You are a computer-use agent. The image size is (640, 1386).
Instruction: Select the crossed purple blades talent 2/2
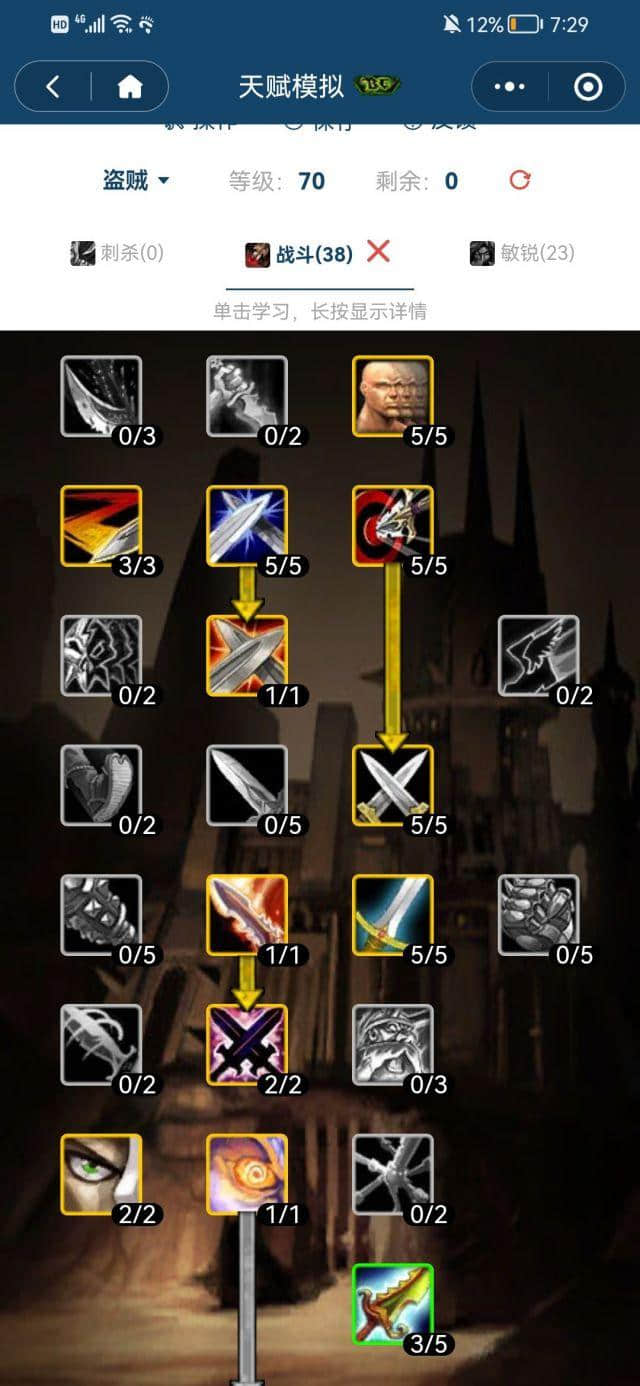point(246,1044)
